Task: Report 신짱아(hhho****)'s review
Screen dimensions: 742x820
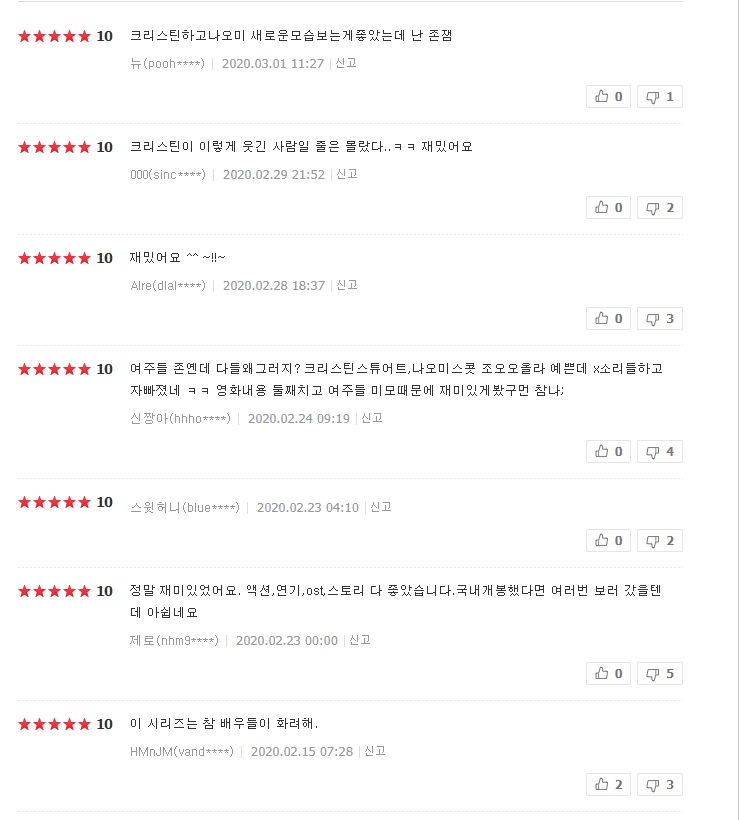Action: point(372,418)
